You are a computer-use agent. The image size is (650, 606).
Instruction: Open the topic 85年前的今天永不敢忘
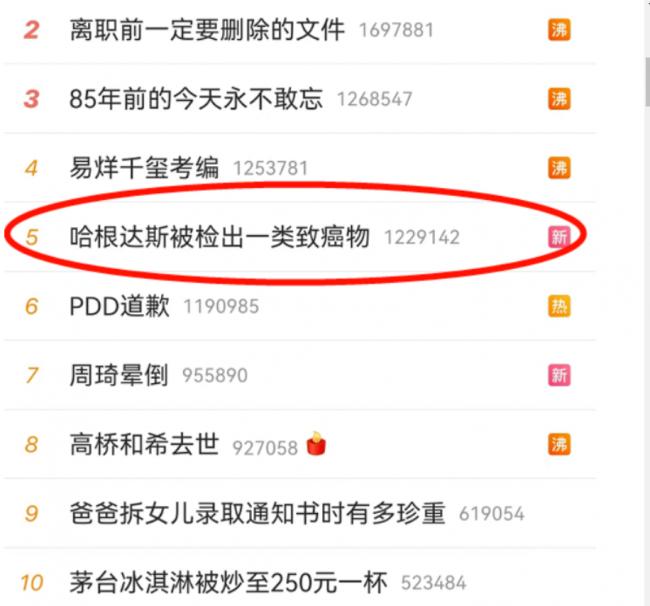click(197, 99)
